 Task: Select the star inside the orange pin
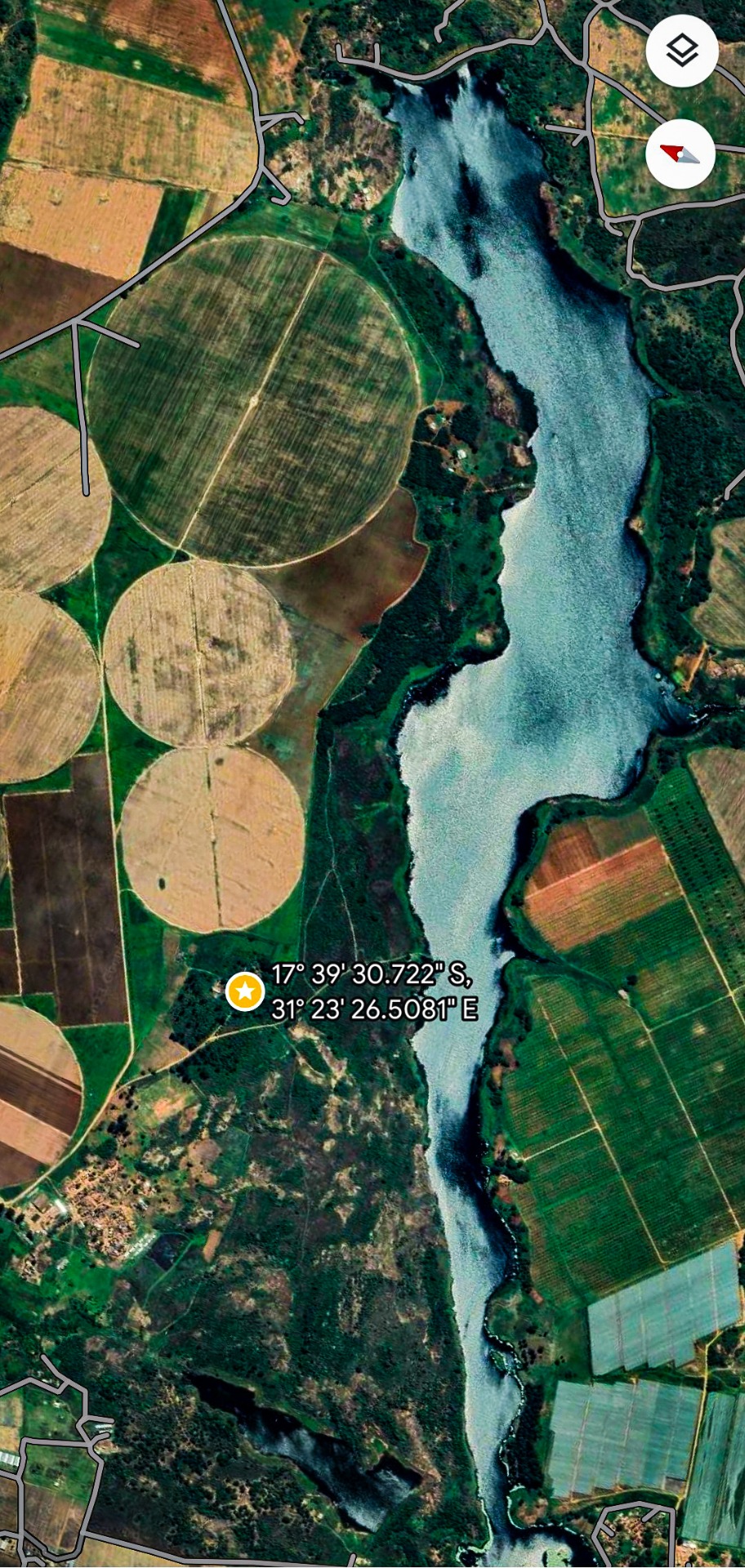244,992
